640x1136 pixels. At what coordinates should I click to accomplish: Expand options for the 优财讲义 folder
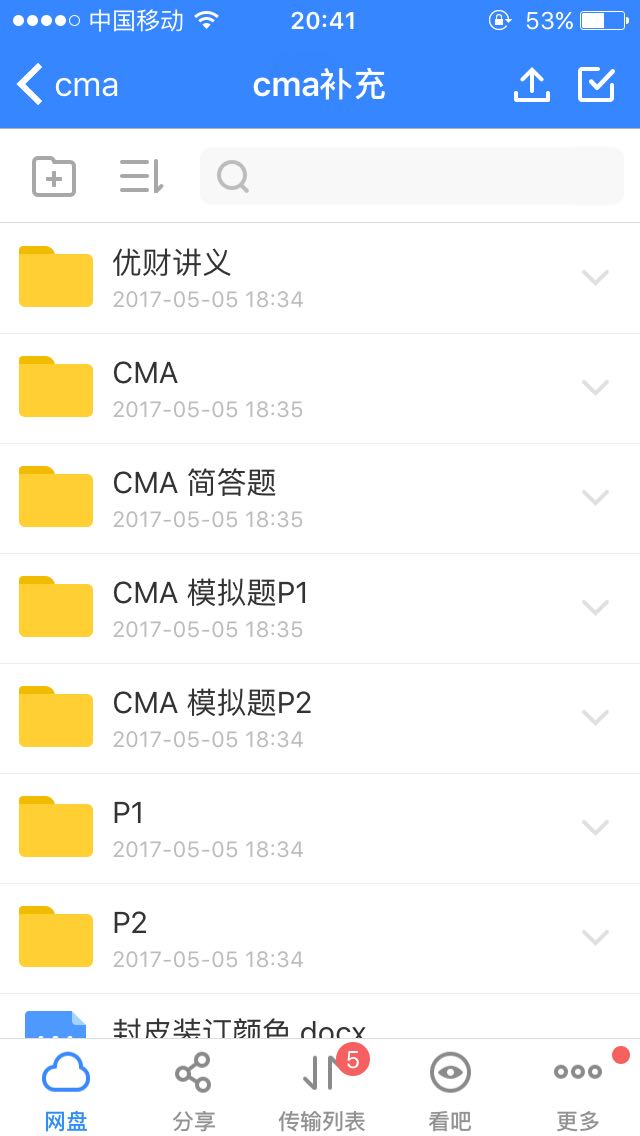point(596,278)
